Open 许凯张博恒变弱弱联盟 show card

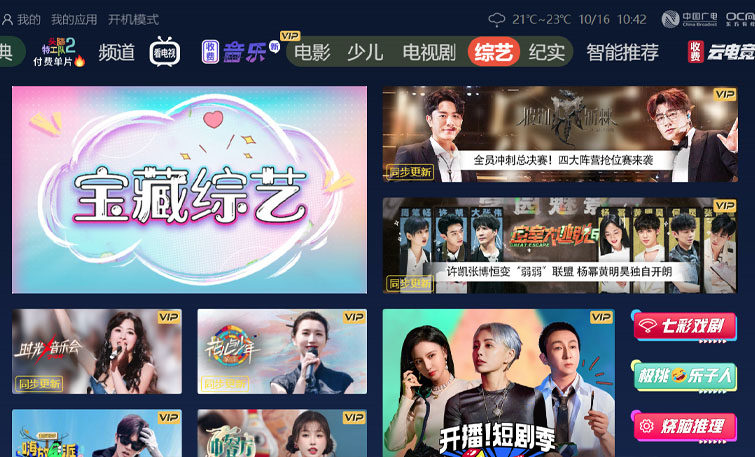tap(560, 245)
